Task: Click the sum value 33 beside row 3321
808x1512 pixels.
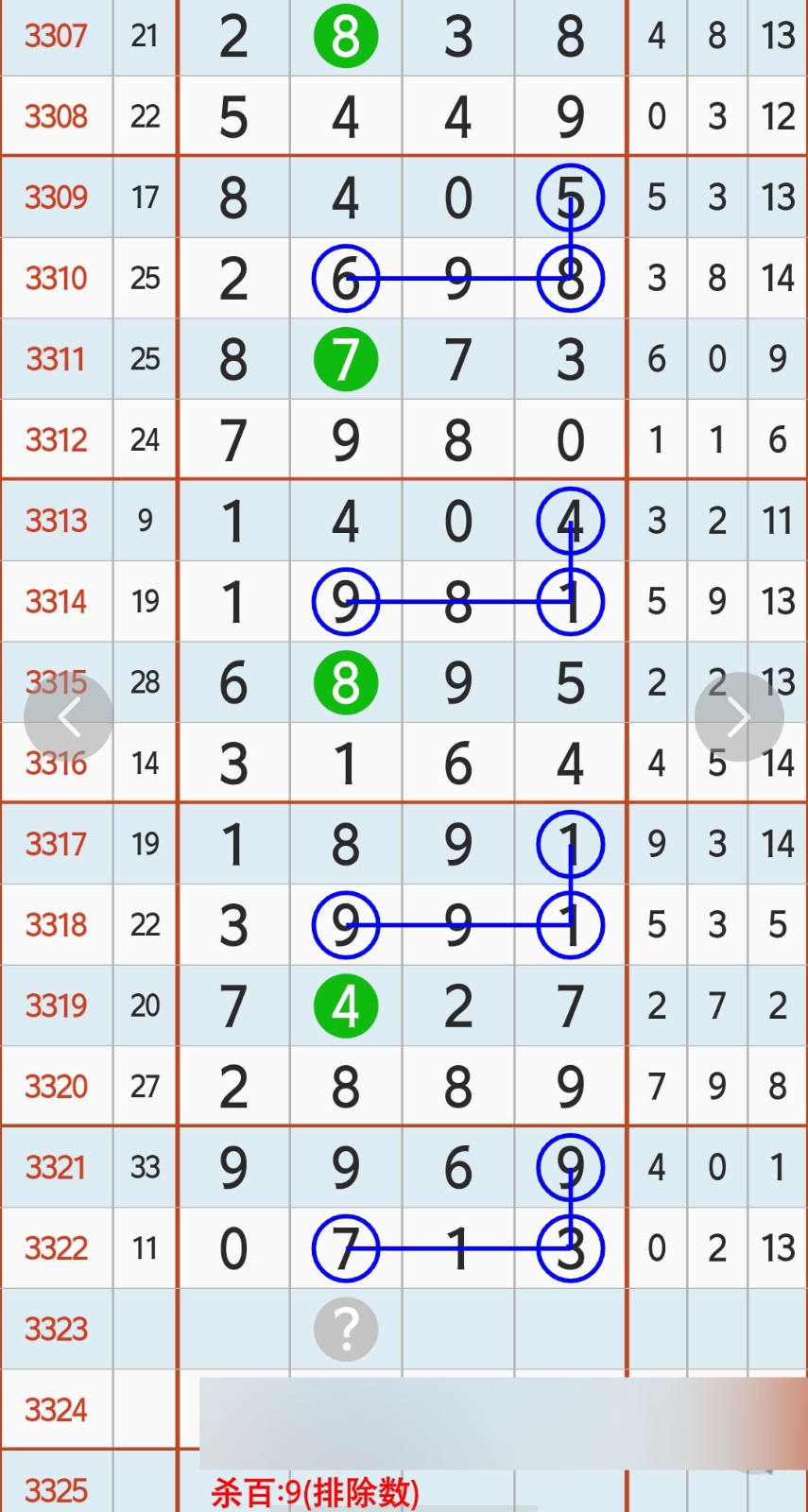Action: [144, 1168]
